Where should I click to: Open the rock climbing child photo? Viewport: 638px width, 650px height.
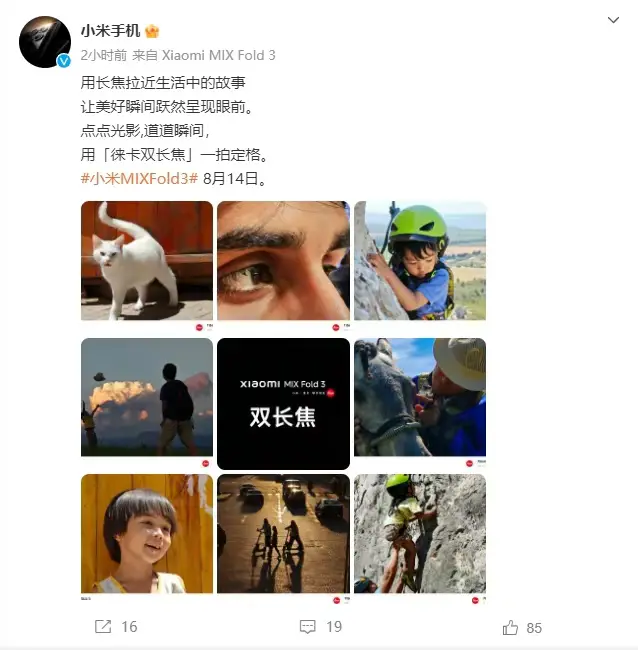[420, 534]
